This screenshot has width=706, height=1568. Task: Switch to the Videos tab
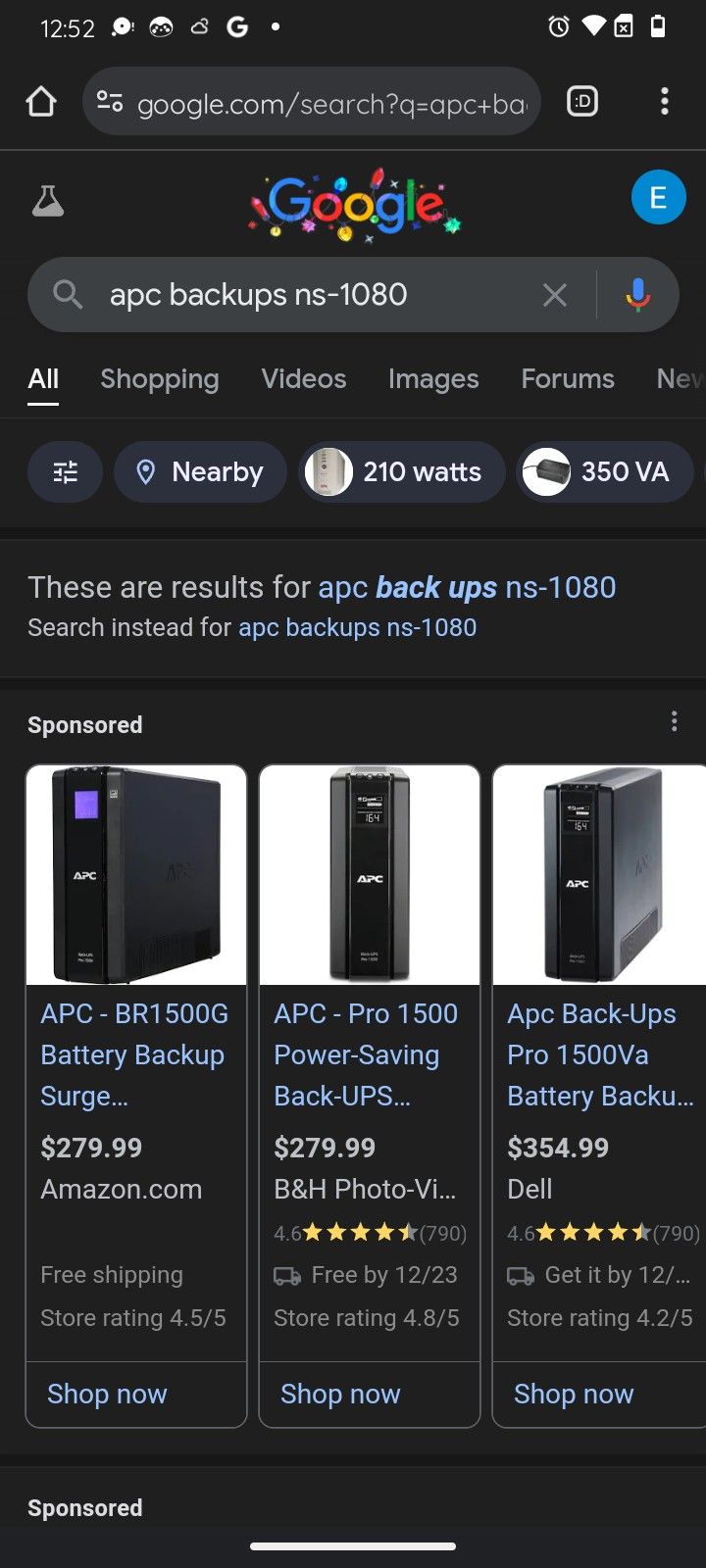click(304, 379)
